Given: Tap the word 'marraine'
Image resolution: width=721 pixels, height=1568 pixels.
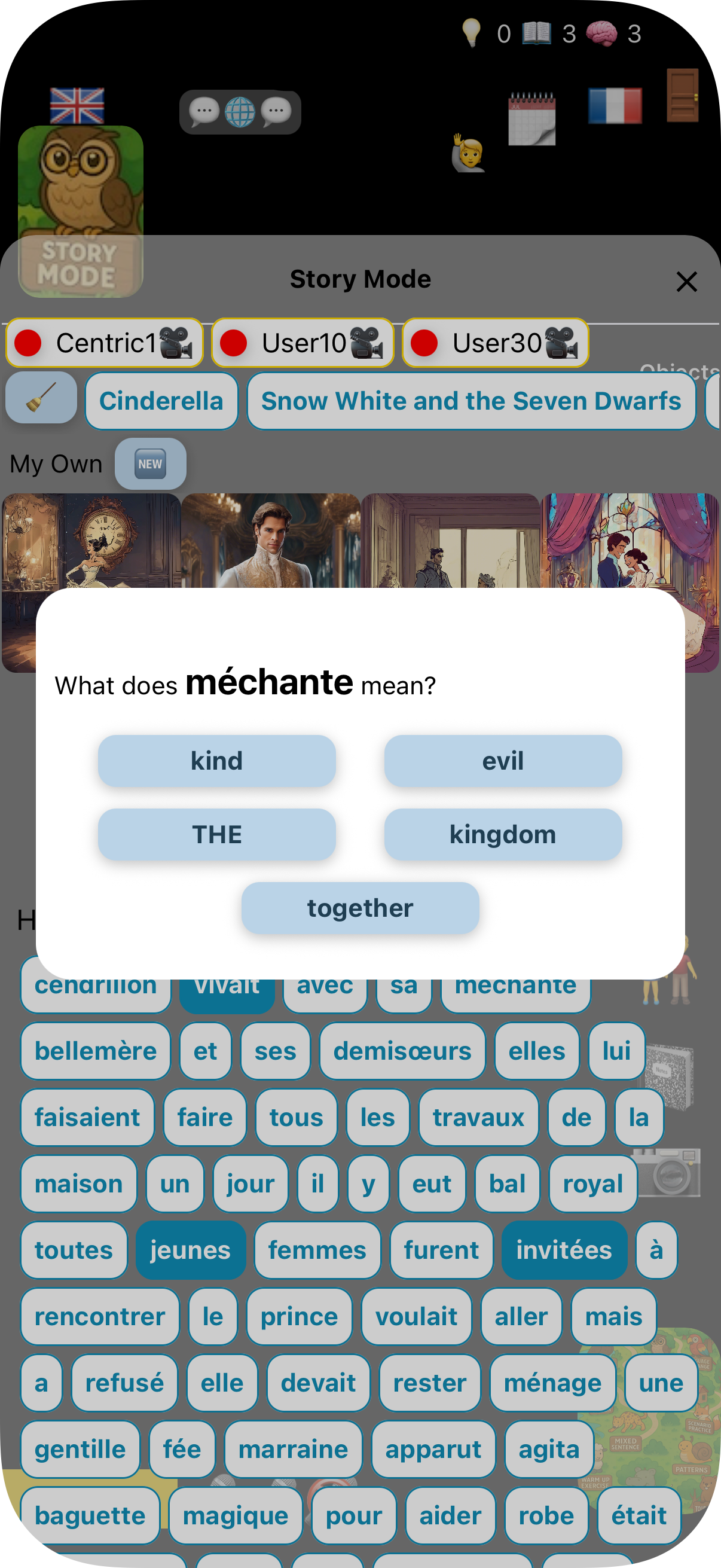Looking at the screenshot, I should (293, 1450).
